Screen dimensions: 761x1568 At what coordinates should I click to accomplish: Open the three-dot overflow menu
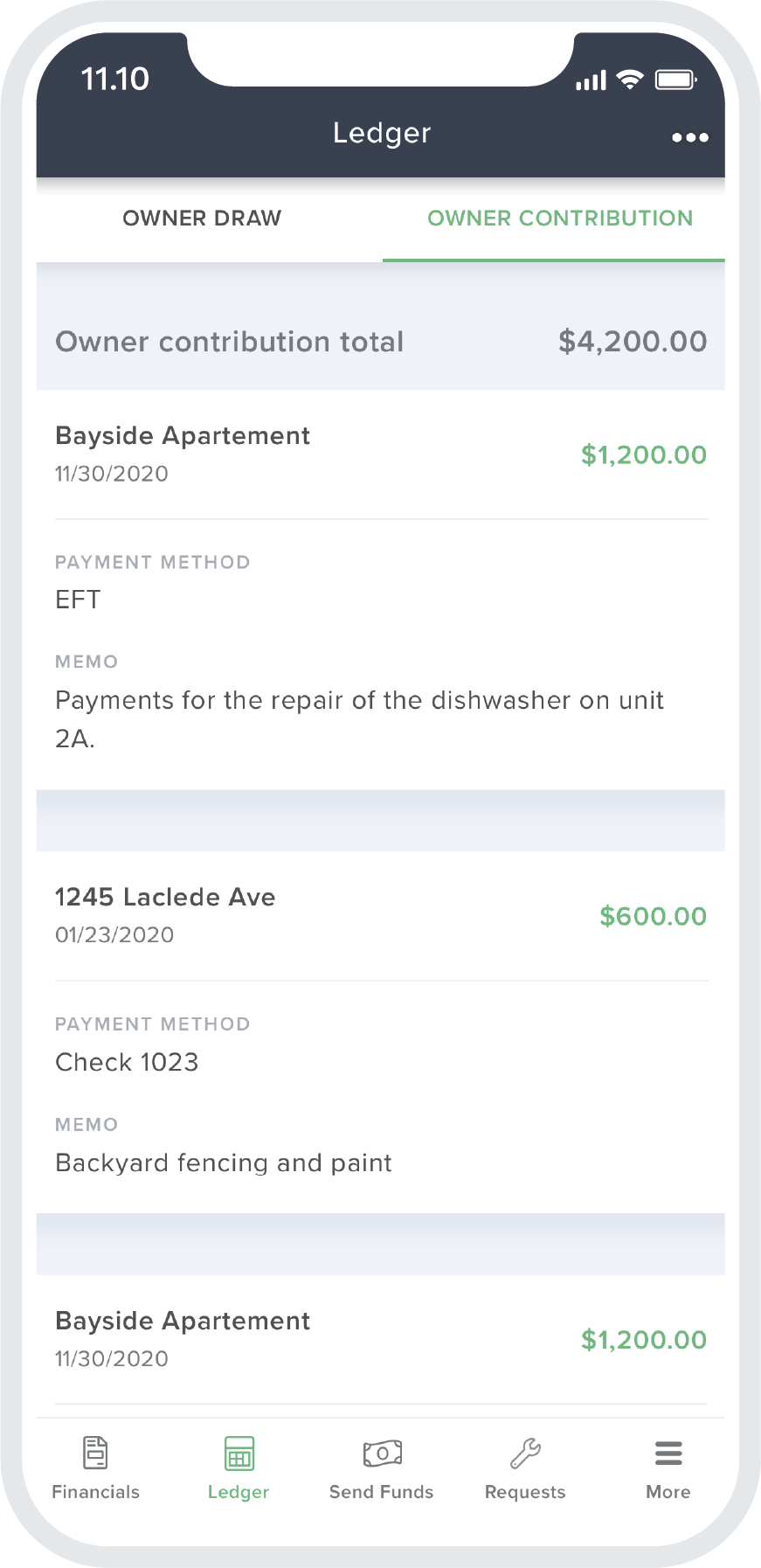pyautogui.click(x=689, y=137)
